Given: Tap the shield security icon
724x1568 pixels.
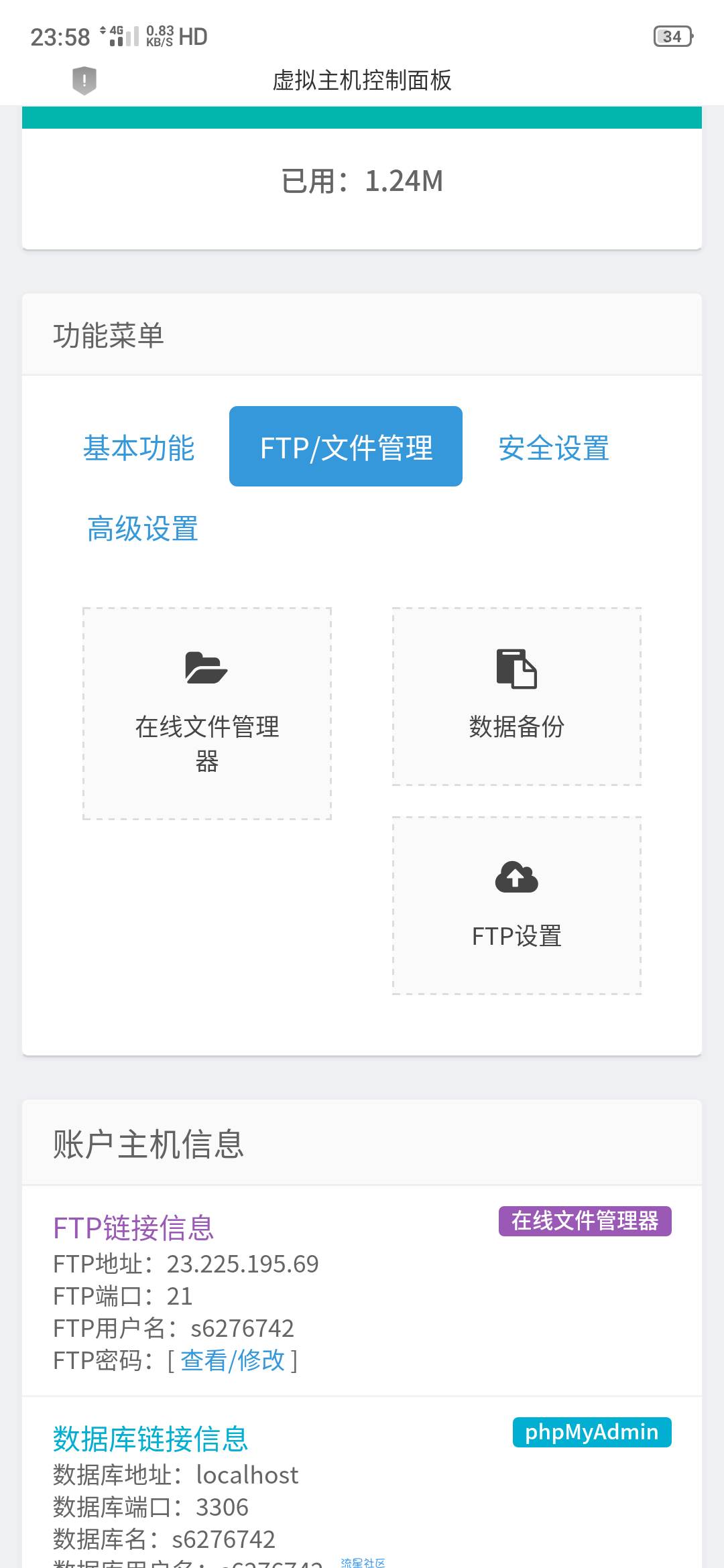Looking at the screenshot, I should tap(84, 80).
